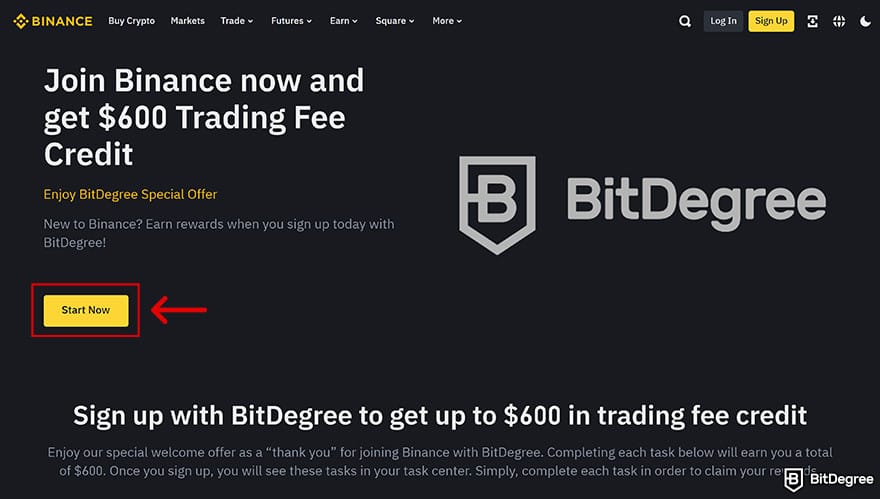The height and width of the screenshot is (499, 880).
Task: Expand the Trade dropdown menu
Action: pos(237,21)
